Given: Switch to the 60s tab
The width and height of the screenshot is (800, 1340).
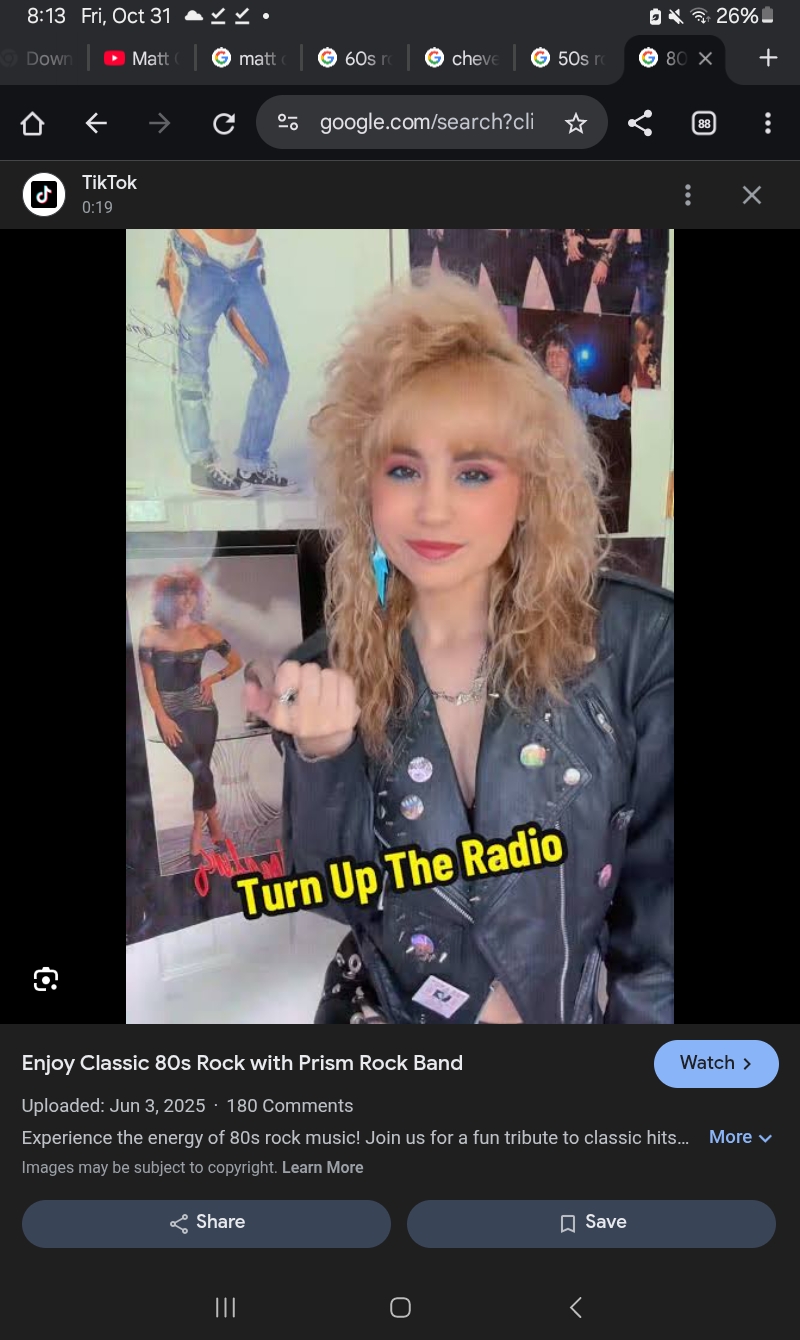Looking at the screenshot, I should (358, 58).
